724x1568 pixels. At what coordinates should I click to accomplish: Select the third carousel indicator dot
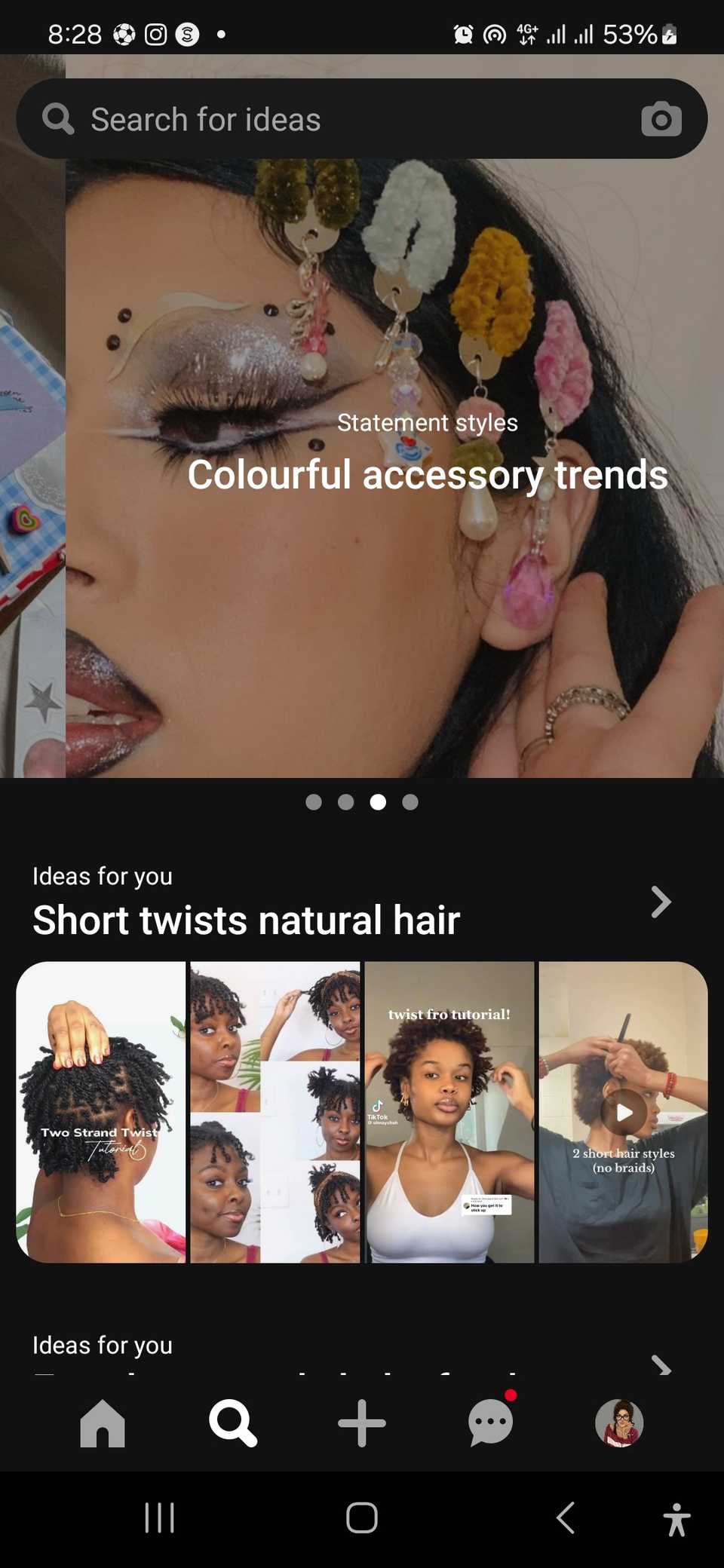pyautogui.click(x=378, y=802)
